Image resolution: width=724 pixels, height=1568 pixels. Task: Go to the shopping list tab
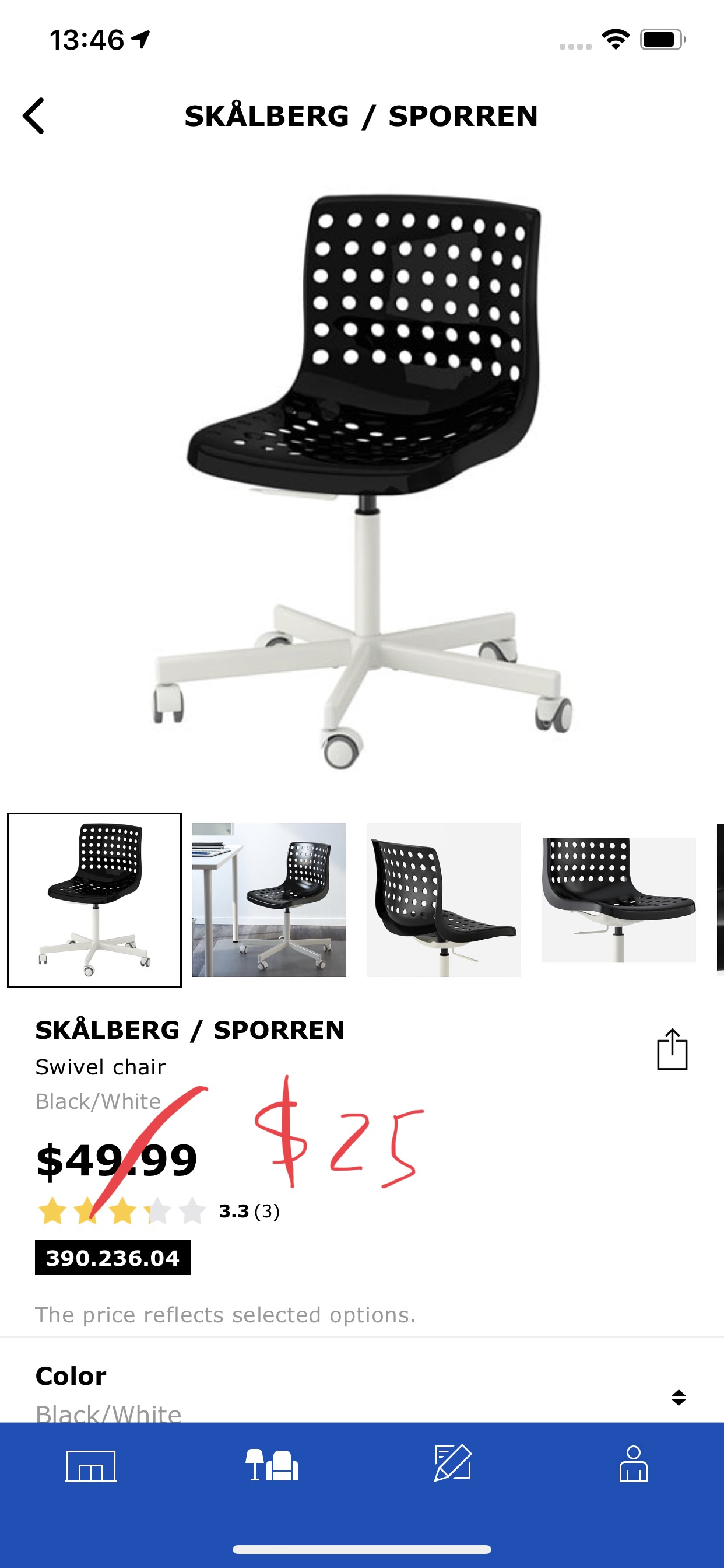tap(453, 1464)
